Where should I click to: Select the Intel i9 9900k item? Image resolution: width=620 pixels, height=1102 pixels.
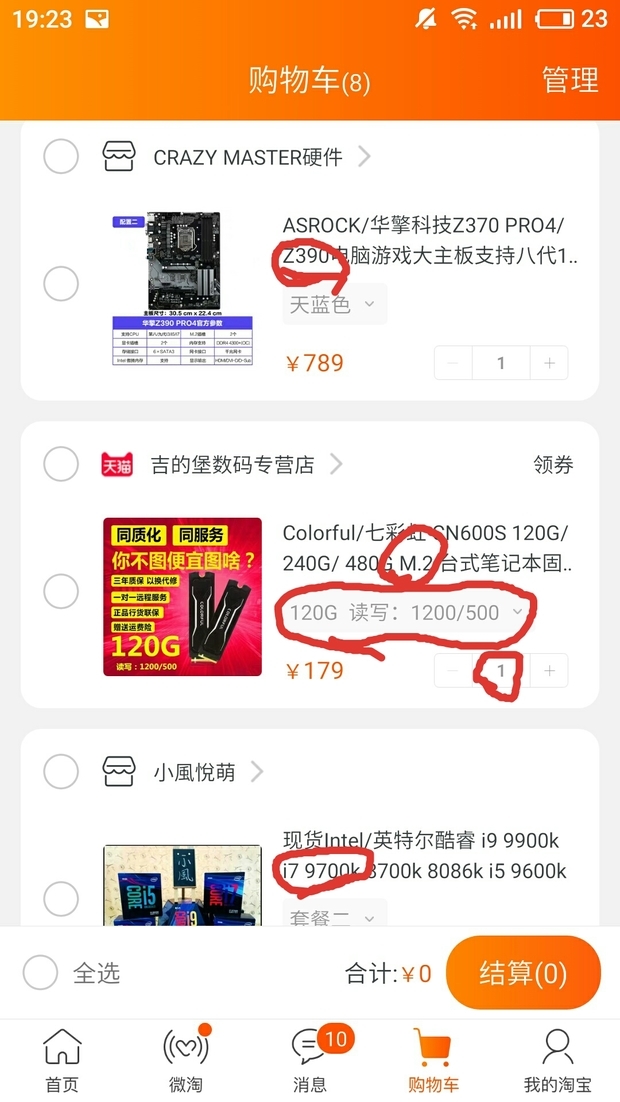point(61,899)
